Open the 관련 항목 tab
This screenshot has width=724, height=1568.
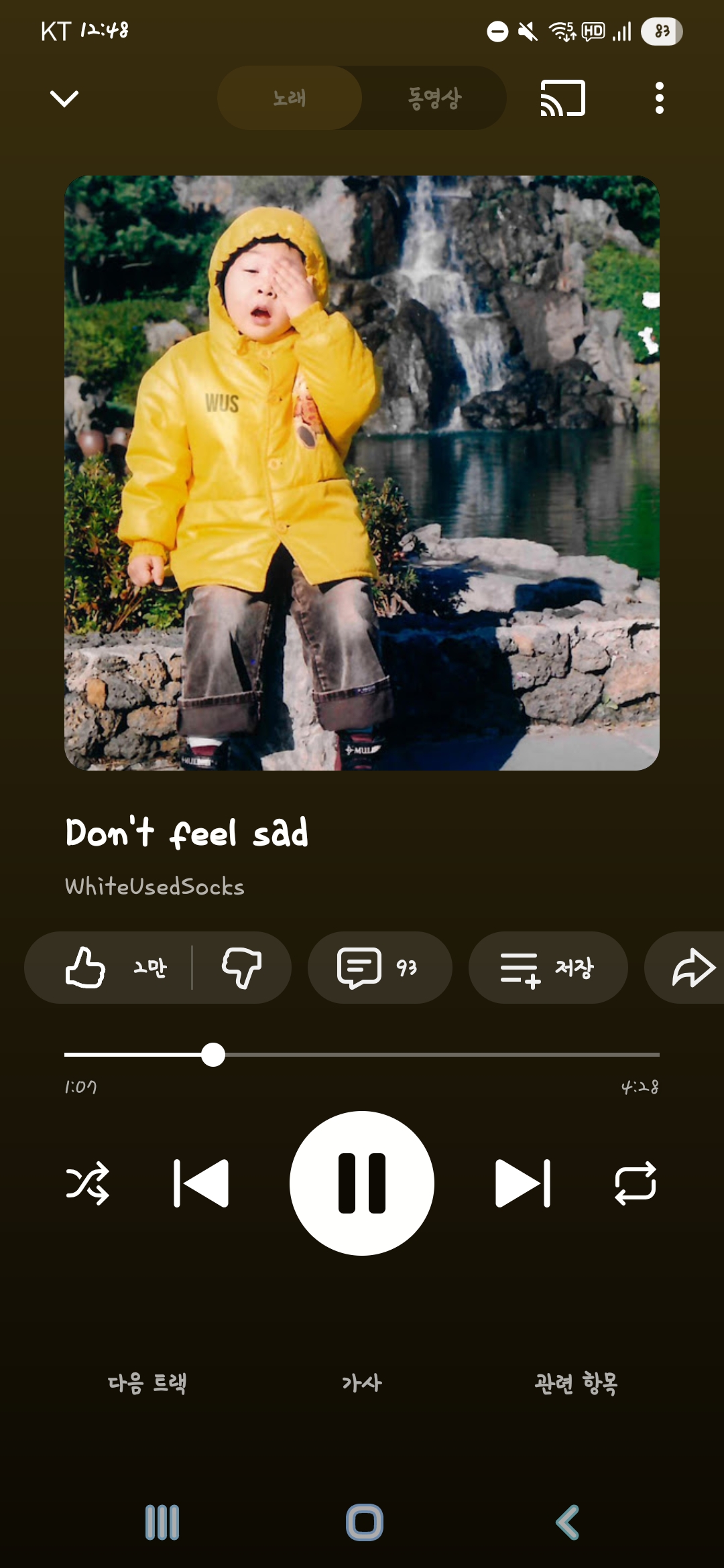577,1383
